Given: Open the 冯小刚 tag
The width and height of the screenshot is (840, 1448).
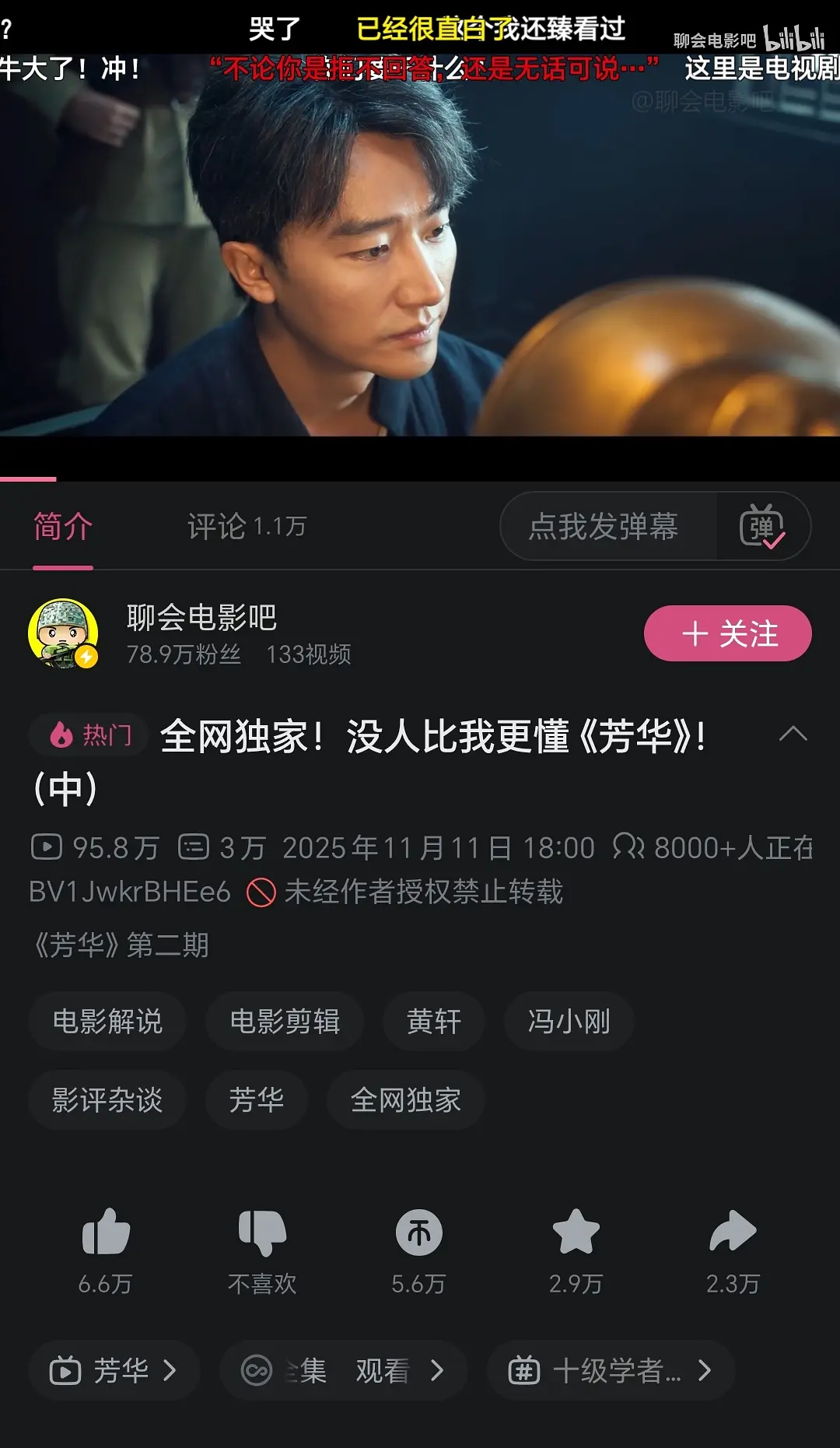Looking at the screenshot, I should [569, 1022].
